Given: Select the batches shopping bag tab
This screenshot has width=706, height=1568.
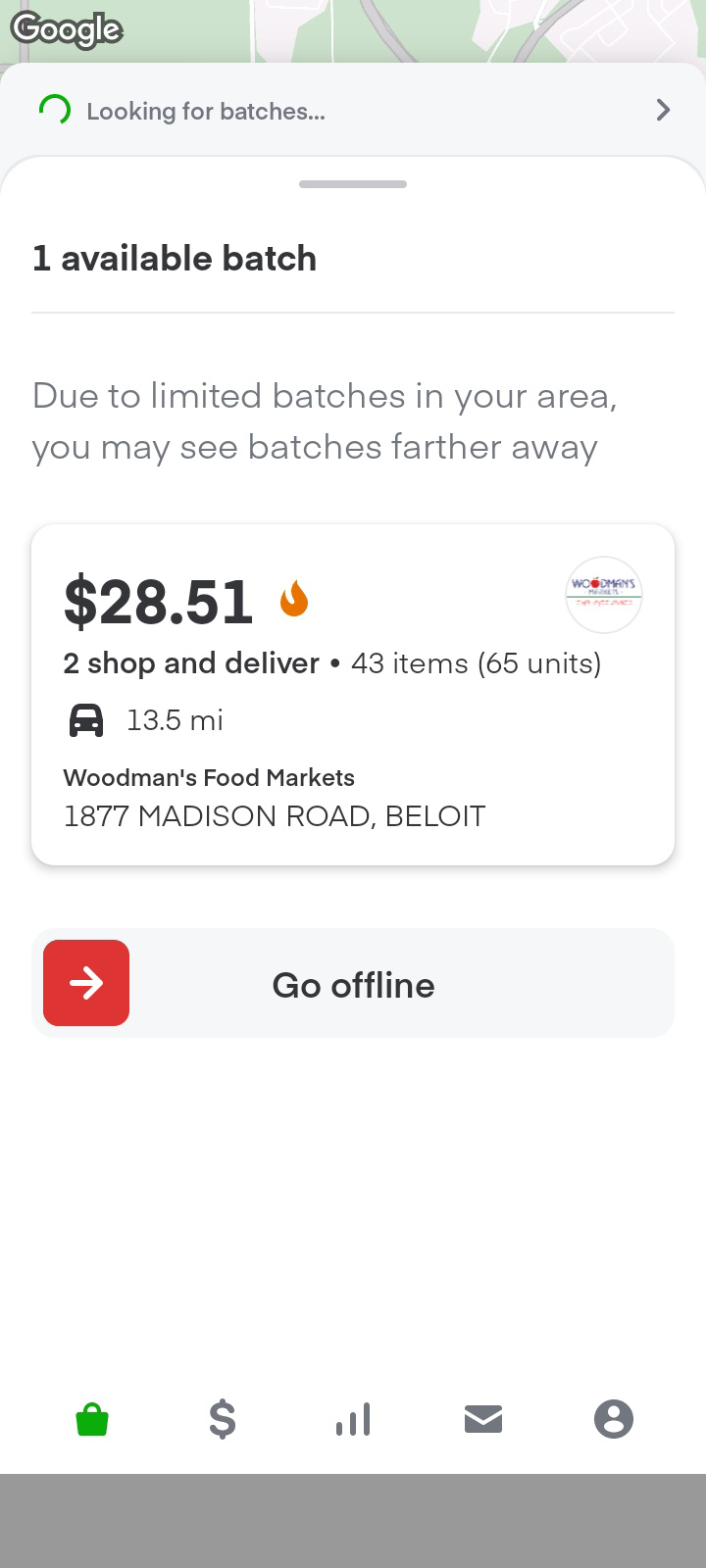Looking at the screenshot, I should coord(92,1419).
